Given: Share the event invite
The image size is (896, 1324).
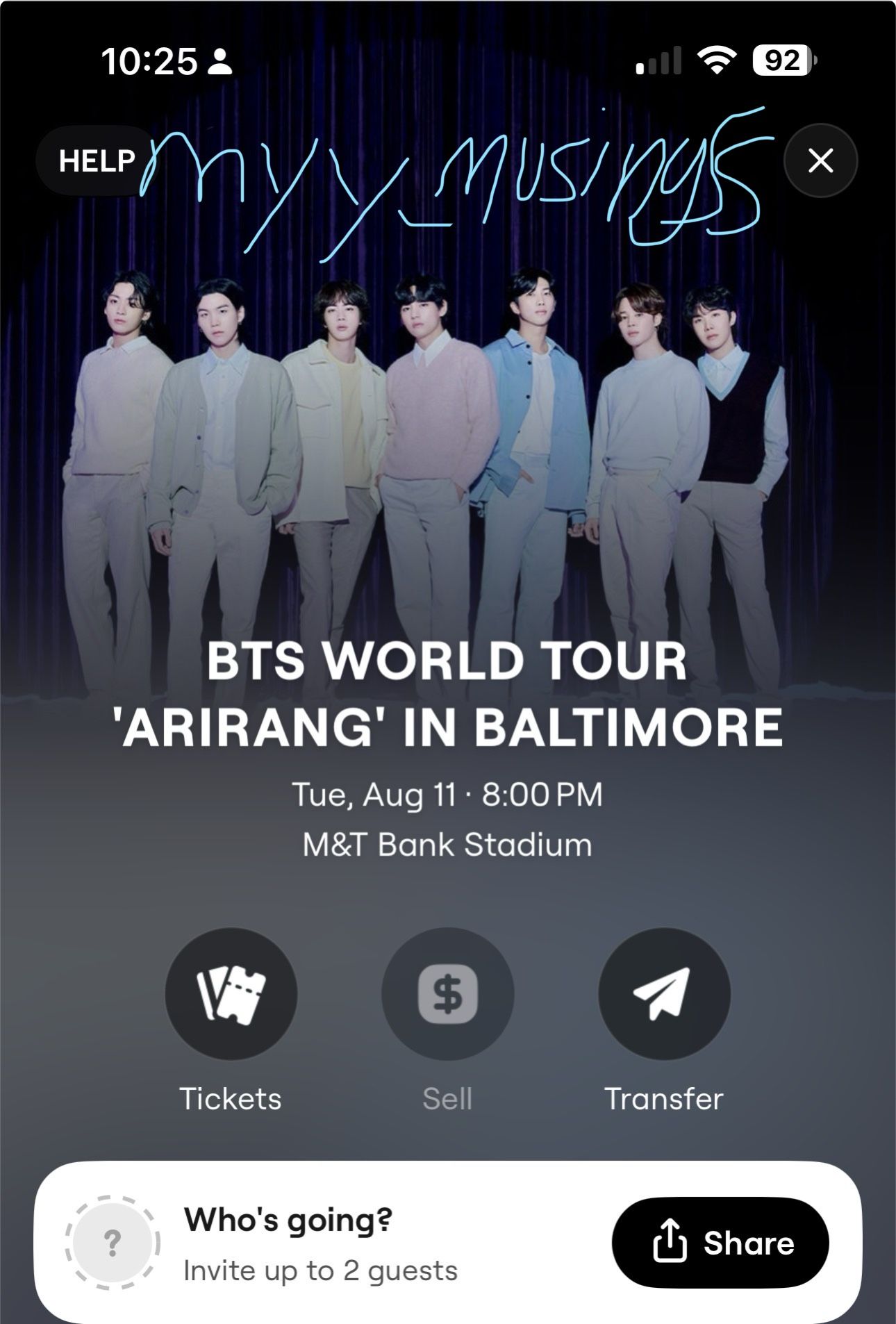Looking at the screenshot, I should pos(720,1243).
